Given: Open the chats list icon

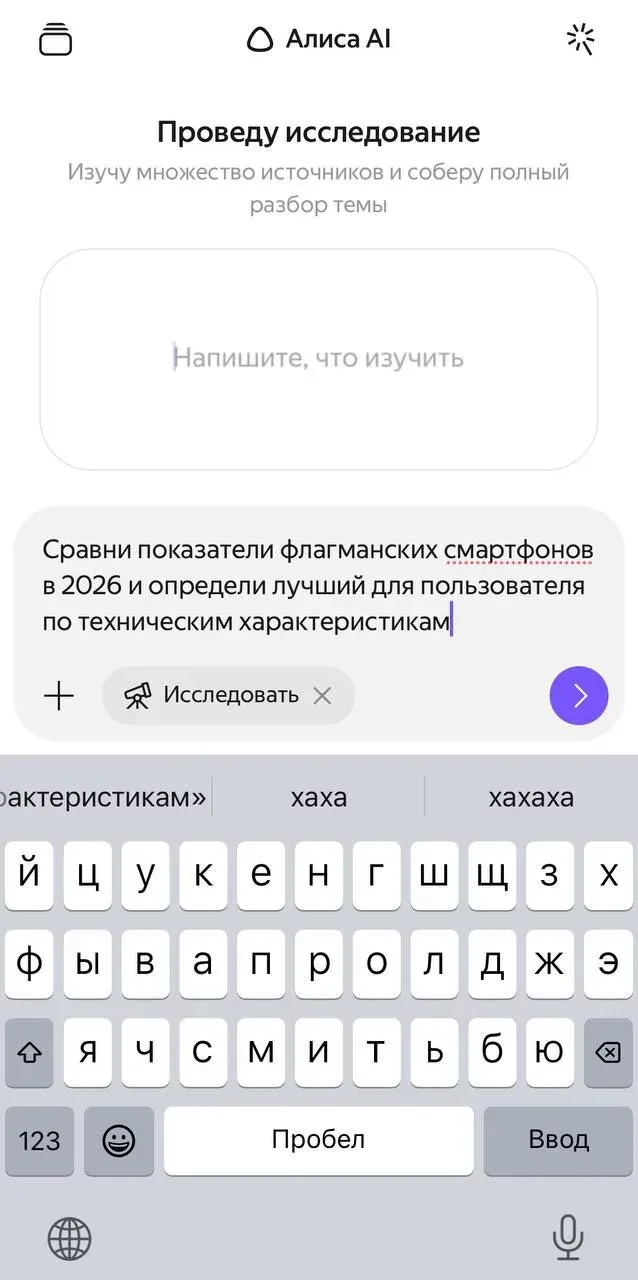Looking at the screenshot, I should (56, 39).
